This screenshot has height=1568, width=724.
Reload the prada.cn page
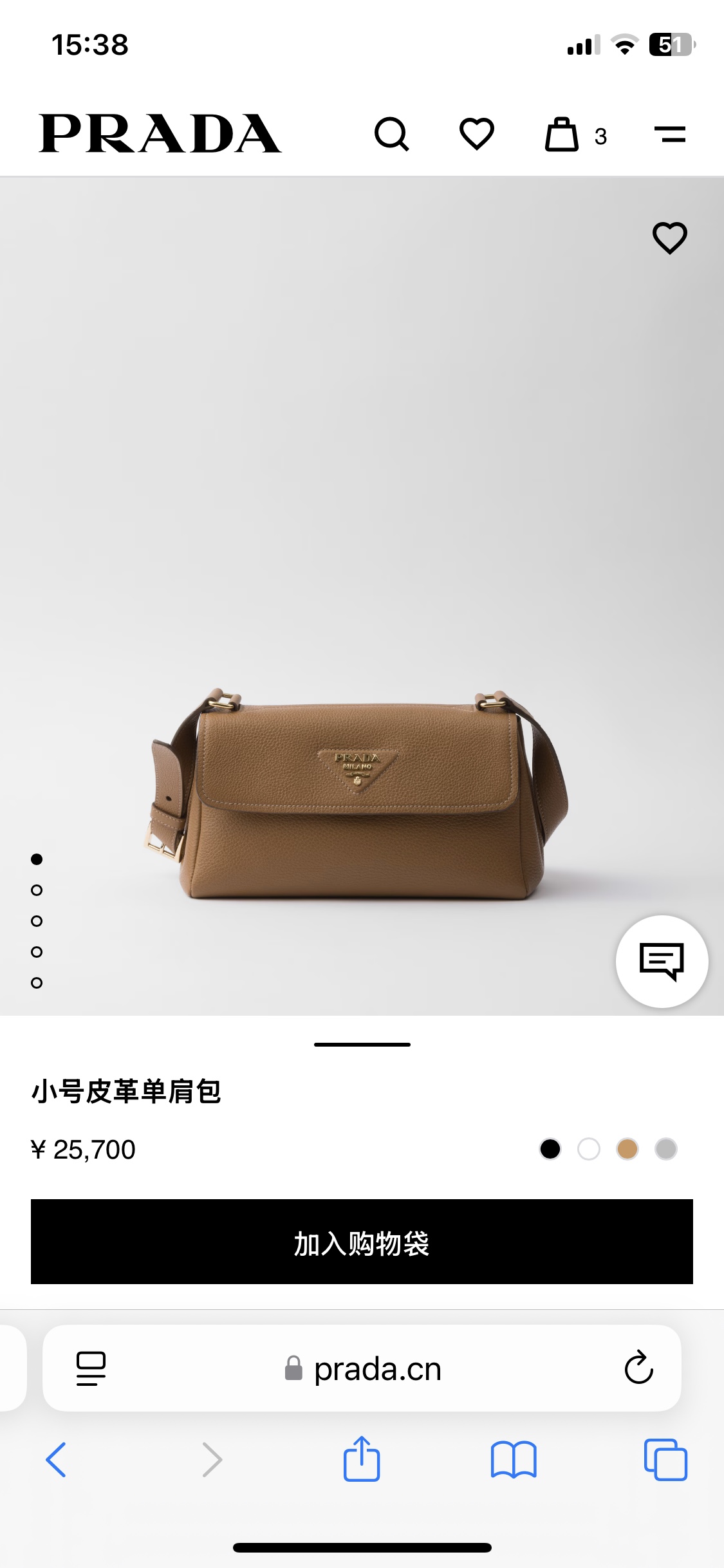coord(638,1367)
